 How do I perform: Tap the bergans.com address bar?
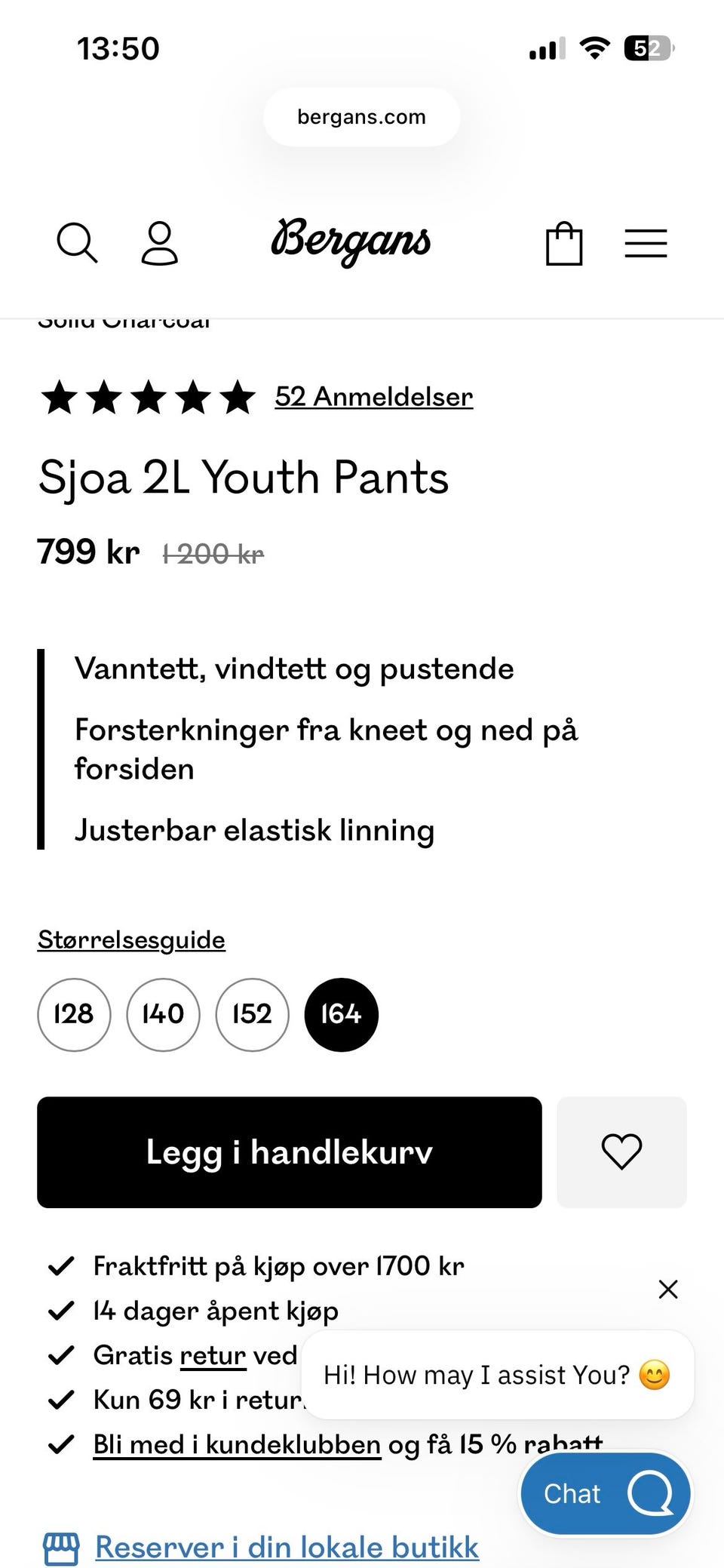coord(362,117)
